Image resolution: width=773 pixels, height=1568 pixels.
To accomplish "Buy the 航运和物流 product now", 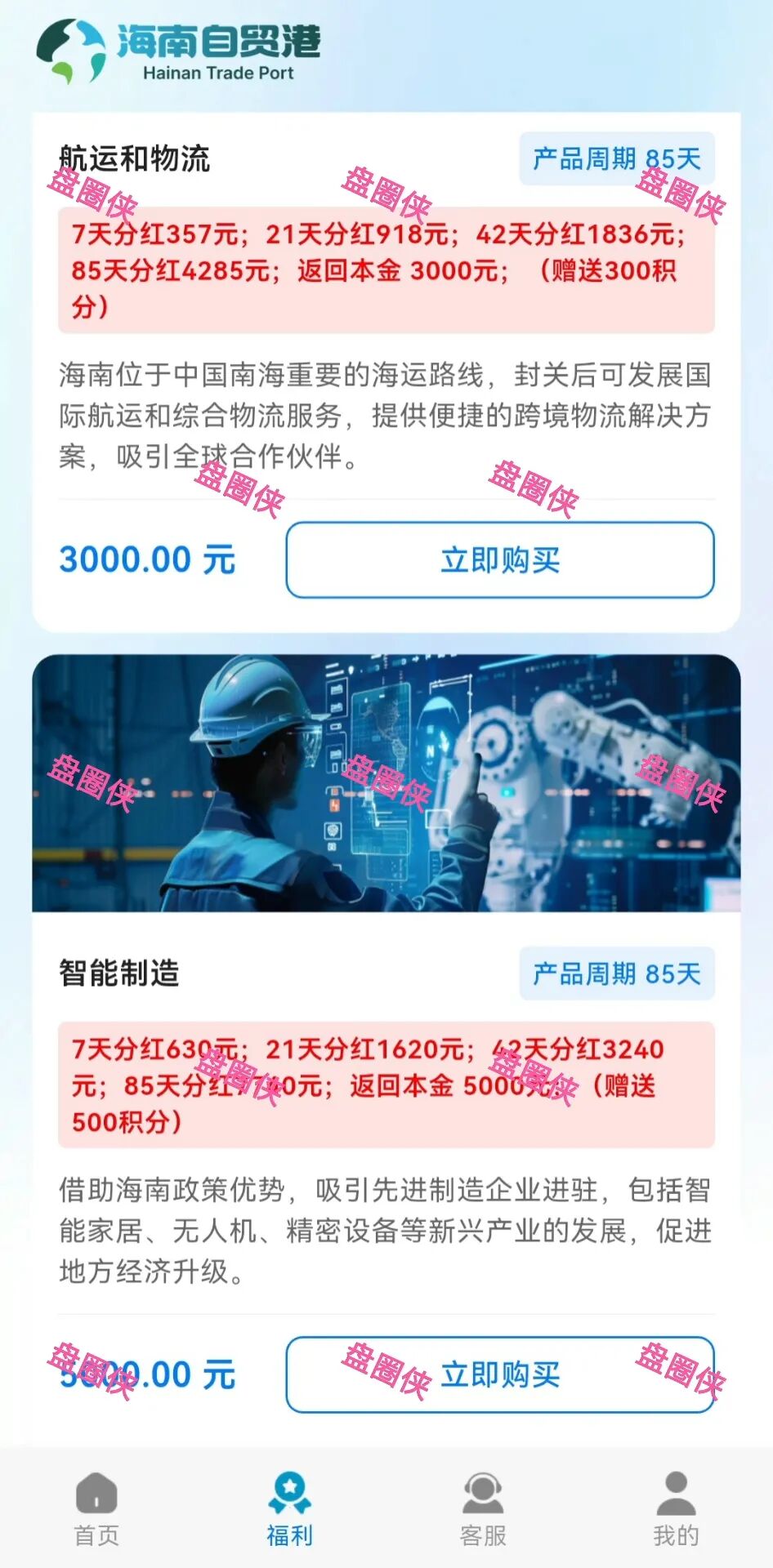I will [x=500, y=560].
